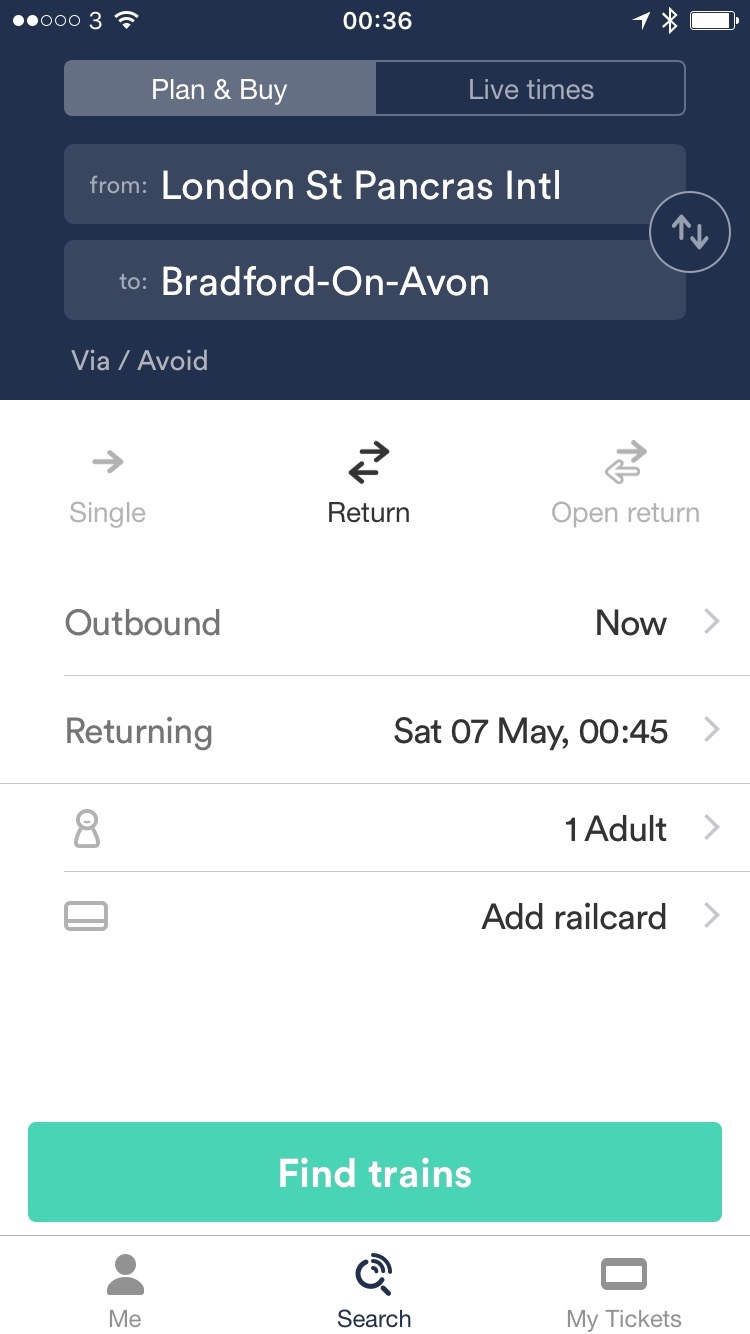Pick Open return ticket type
Image resolution: width=750 pixels, height=1334 pixels.
626,486
